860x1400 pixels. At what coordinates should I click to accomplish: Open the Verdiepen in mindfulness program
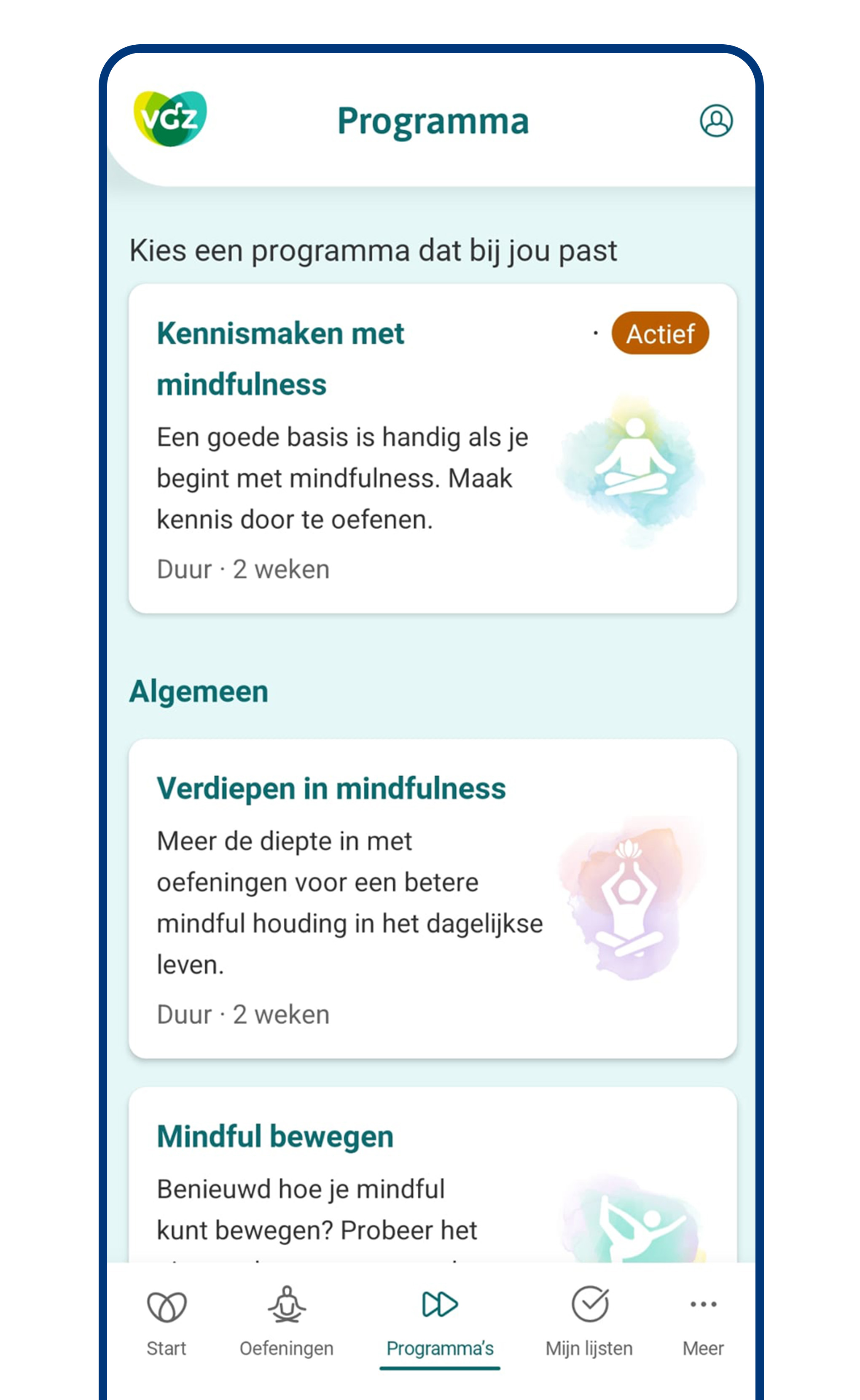click(432, 898)
